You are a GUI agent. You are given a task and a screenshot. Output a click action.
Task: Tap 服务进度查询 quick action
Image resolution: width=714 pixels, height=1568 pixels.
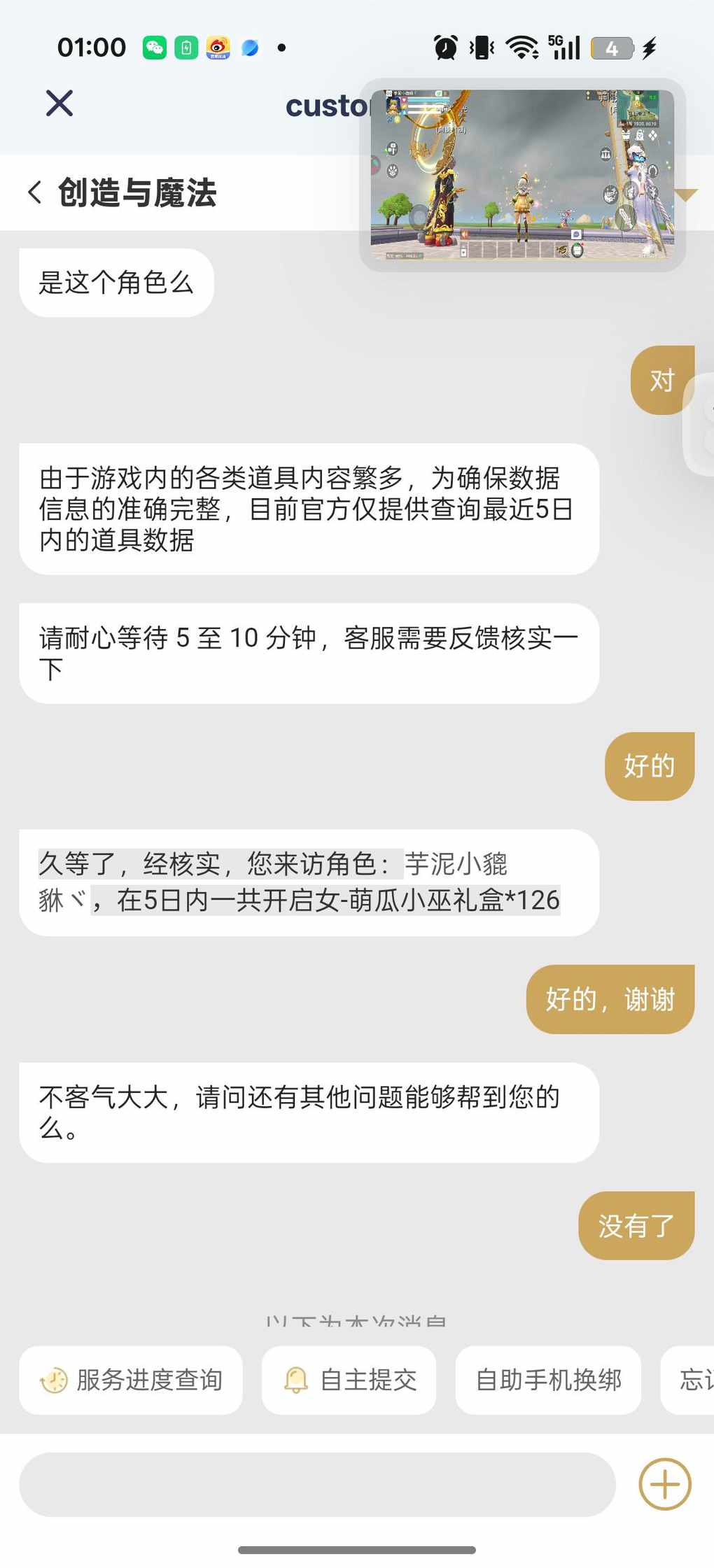point(131,1380)
